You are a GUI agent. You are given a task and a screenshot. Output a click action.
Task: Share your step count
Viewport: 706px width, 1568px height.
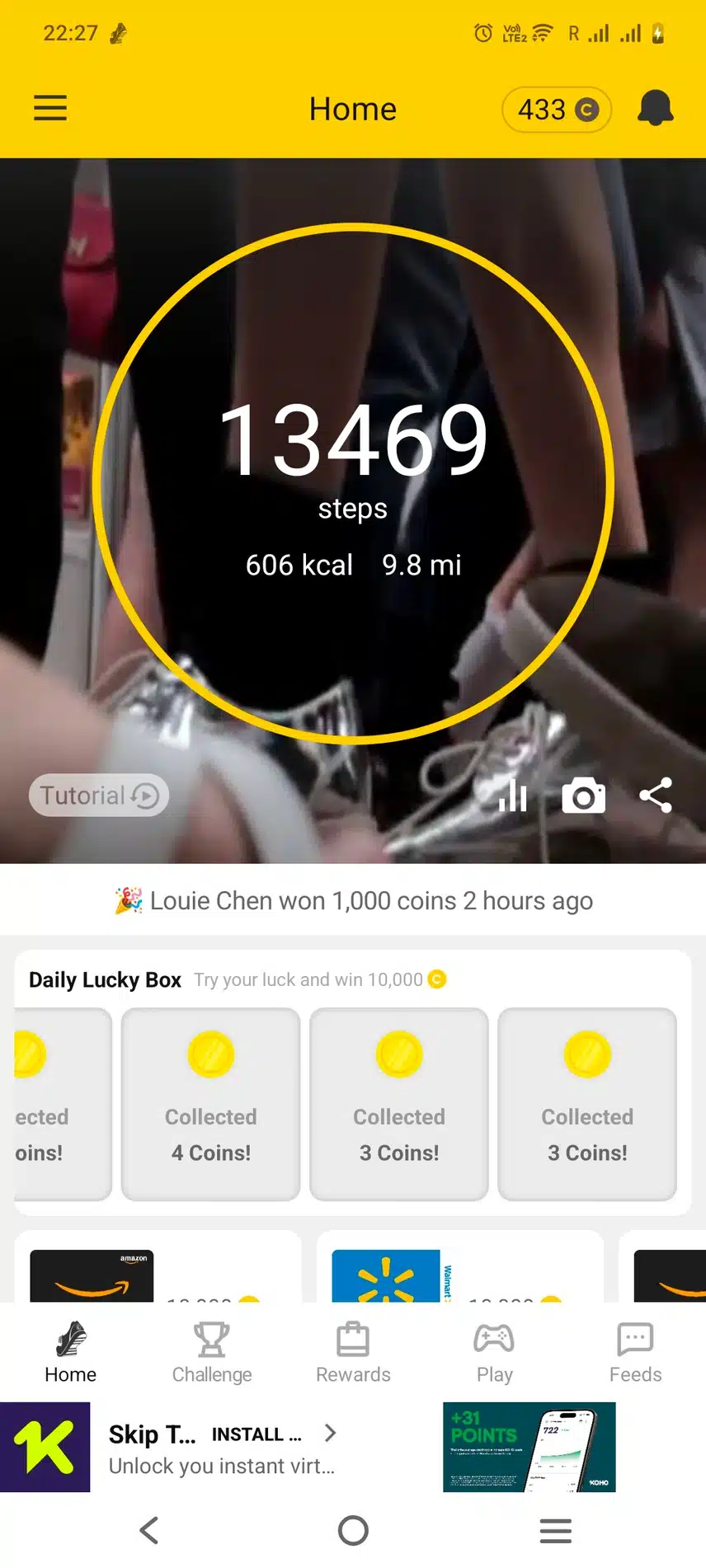pyautogui.click(x=656, y=796)
